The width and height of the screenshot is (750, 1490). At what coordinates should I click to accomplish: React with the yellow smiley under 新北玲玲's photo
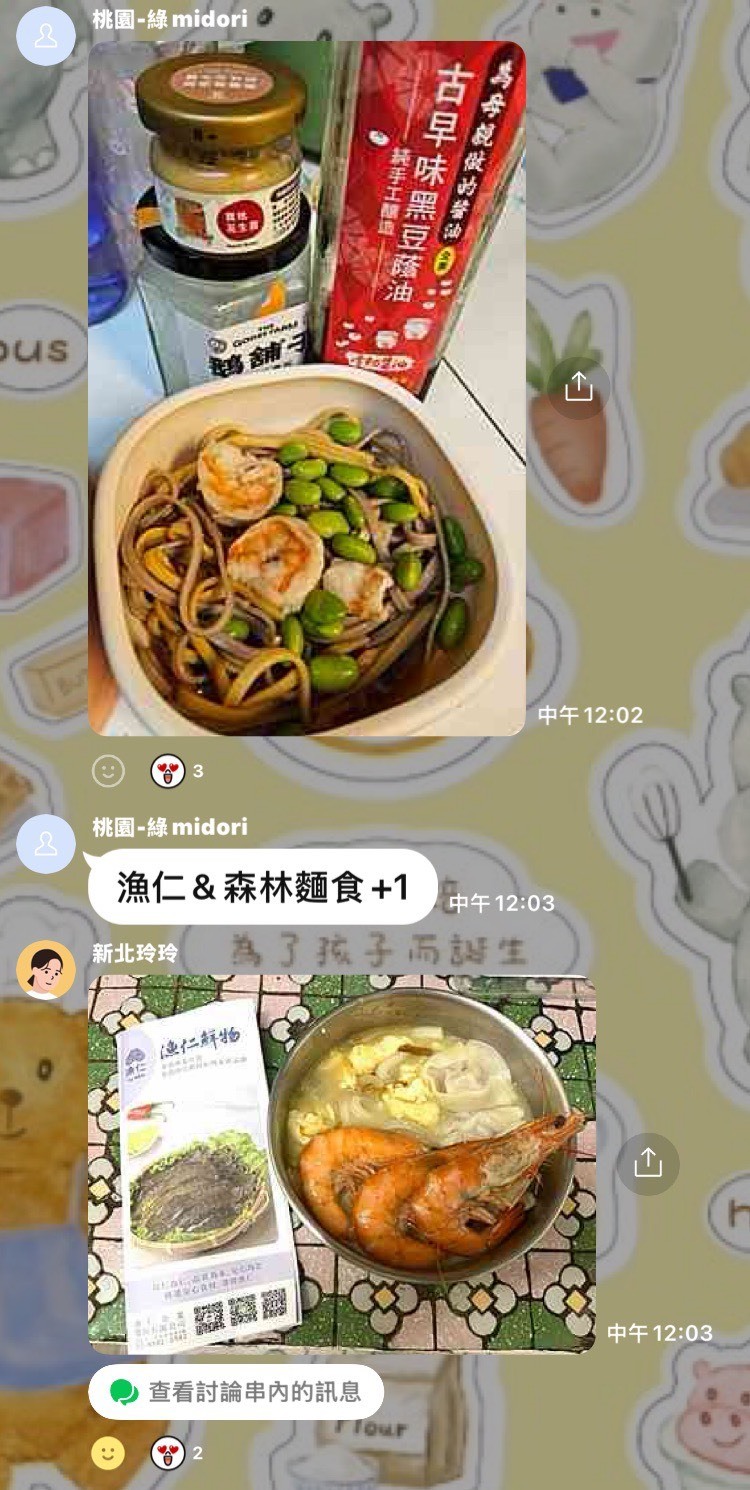[x=108, y=1453]
